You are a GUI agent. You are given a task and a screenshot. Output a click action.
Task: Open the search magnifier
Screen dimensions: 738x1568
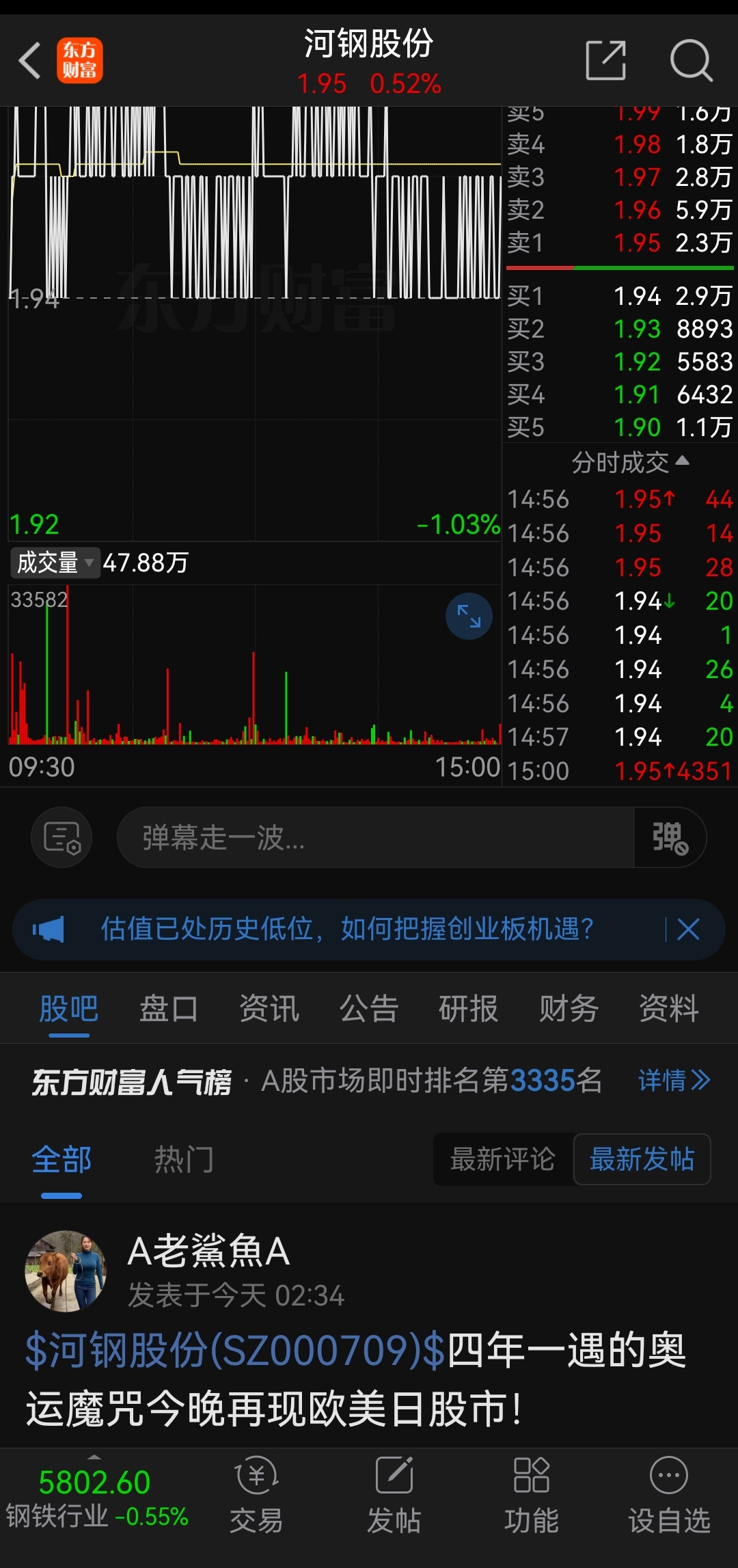coord(691,60)
